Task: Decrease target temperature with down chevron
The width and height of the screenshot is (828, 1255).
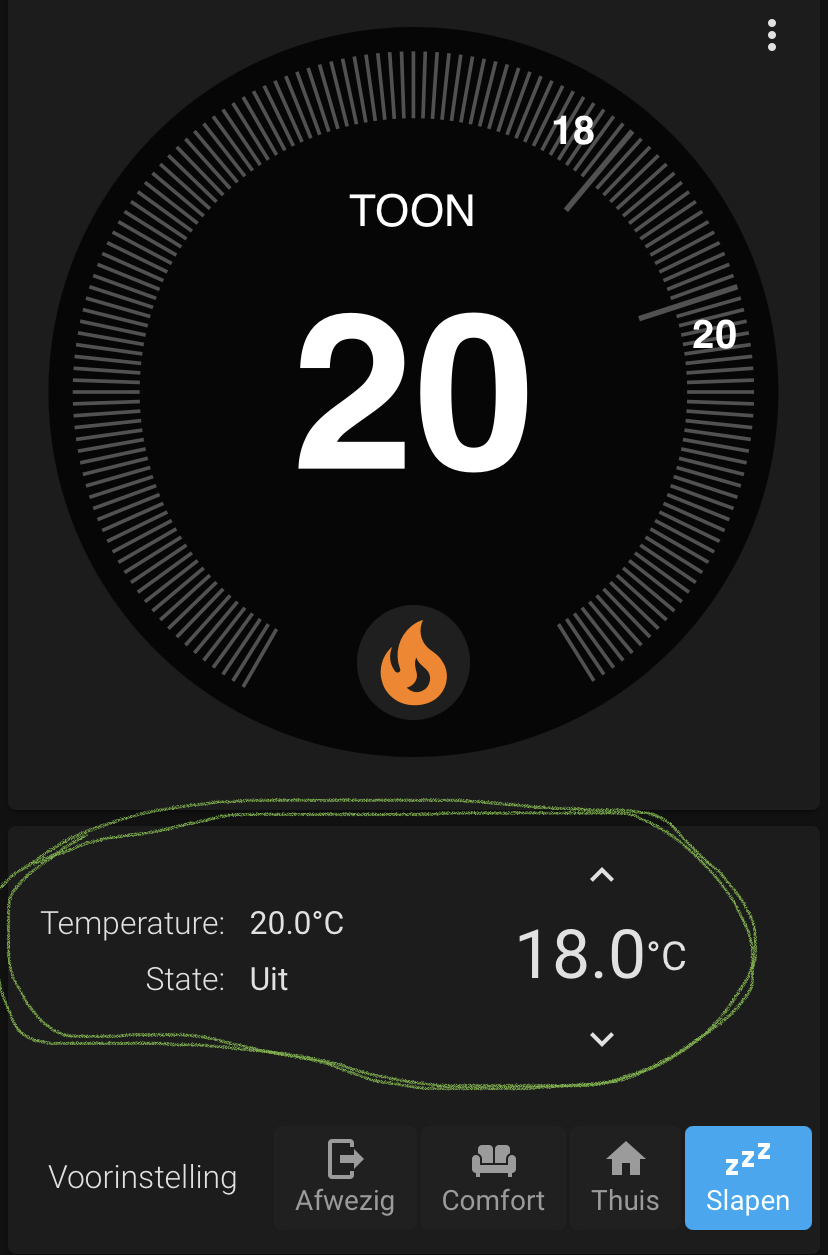Action: point(602,1039)
